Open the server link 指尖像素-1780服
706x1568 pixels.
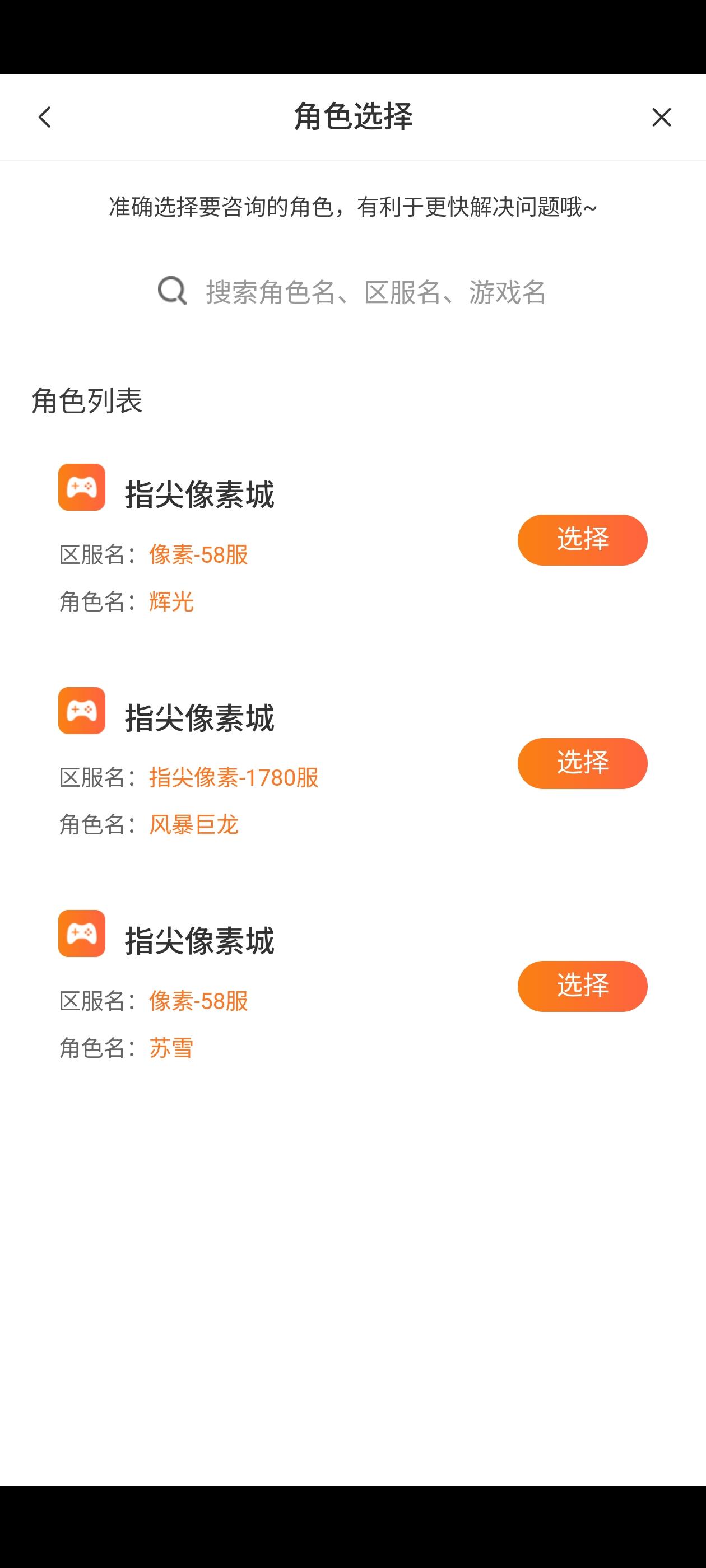click(x=235, y=778)
